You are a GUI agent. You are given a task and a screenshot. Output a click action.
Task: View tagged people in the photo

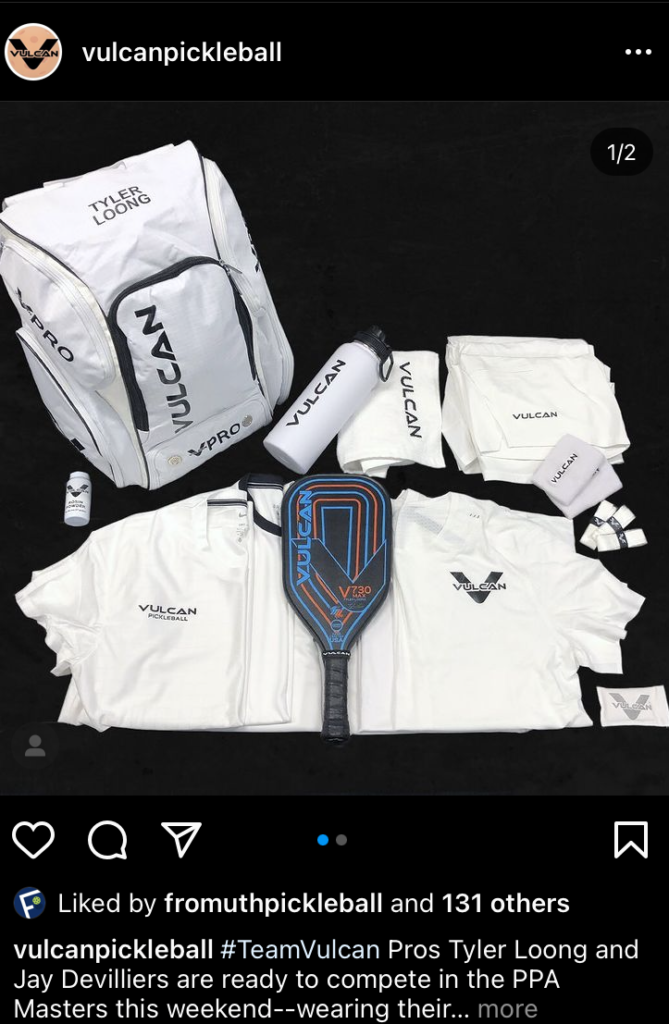35,745
